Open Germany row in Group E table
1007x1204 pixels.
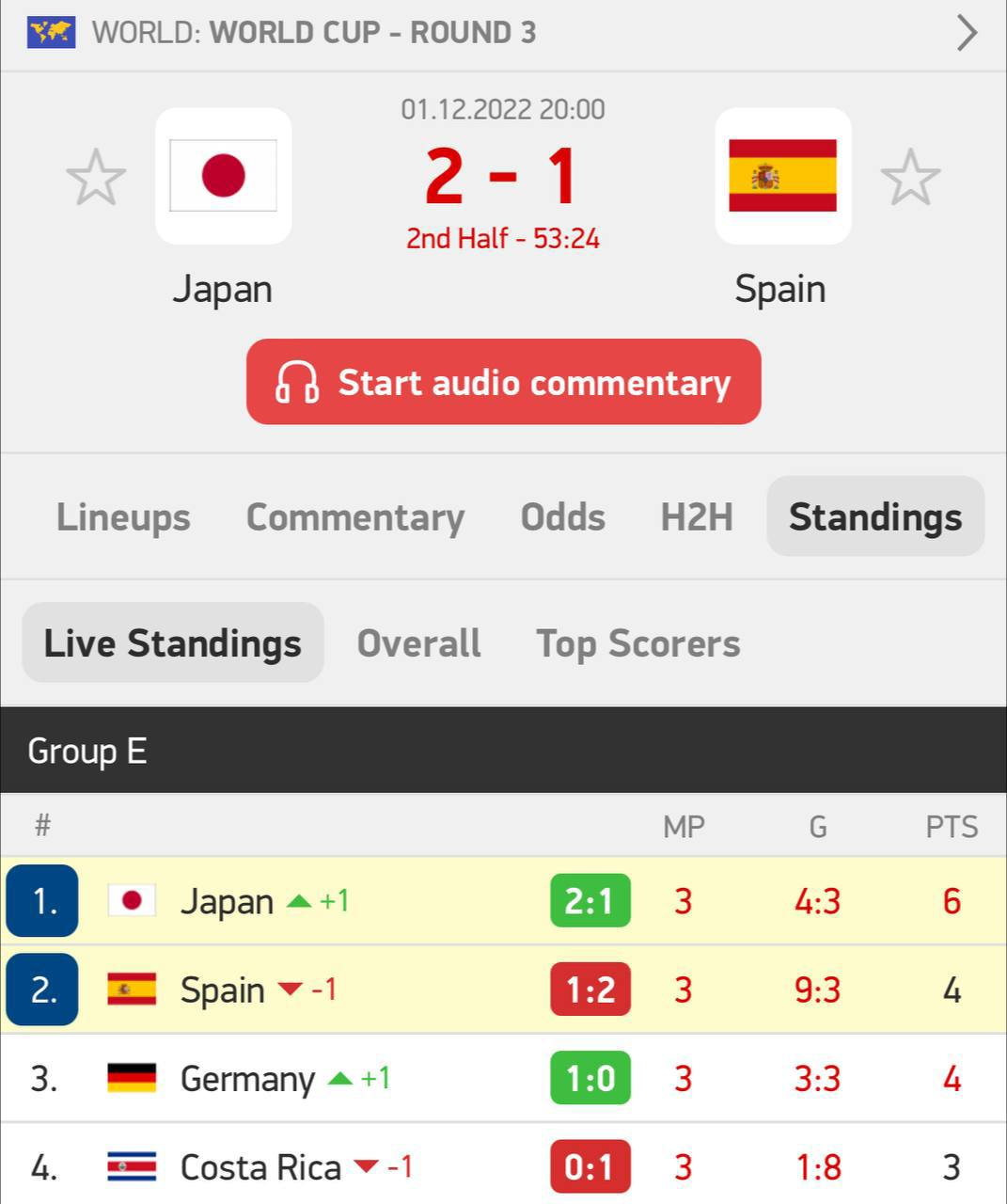[247, 1078]
